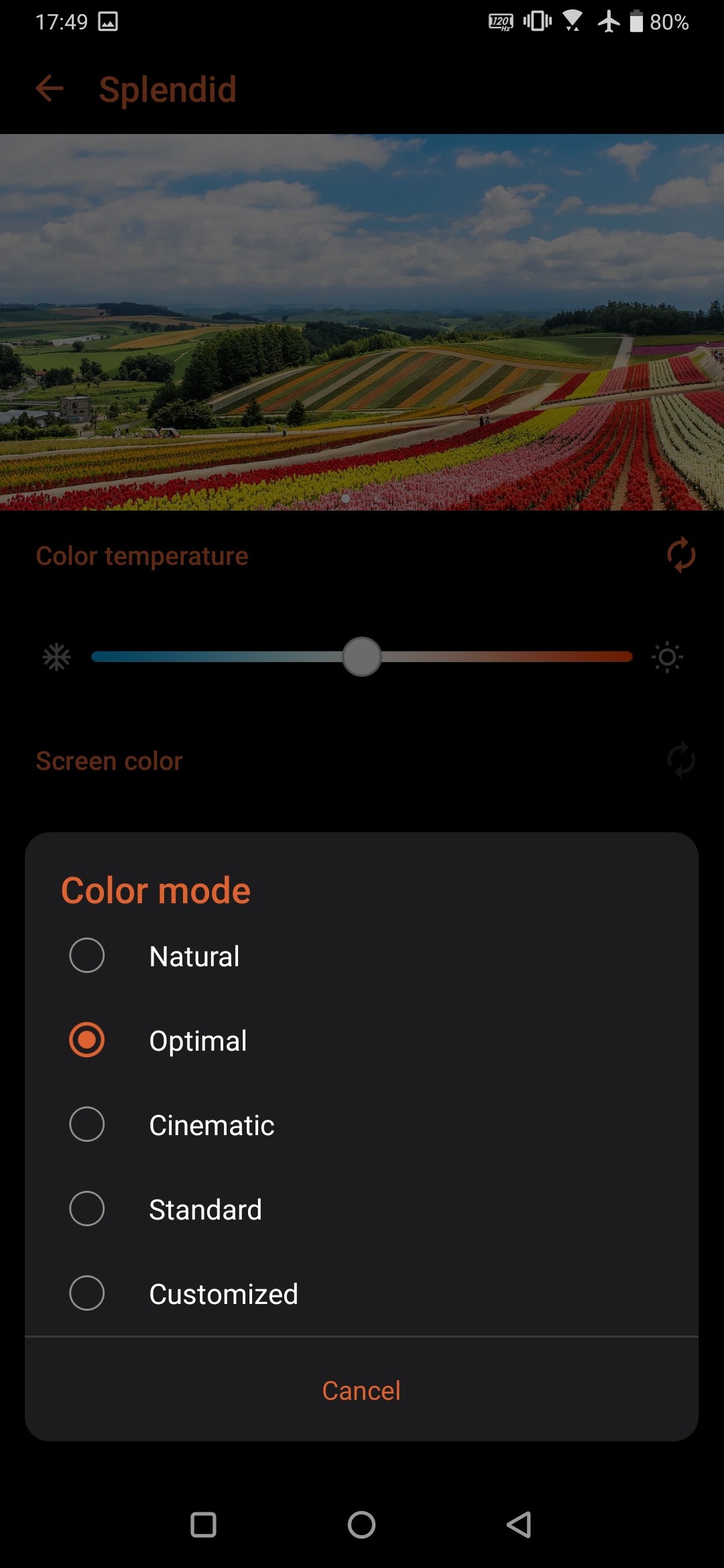724x1568 pixels.
Task: Tap the system home button
Action: (x=361, y=1524)
